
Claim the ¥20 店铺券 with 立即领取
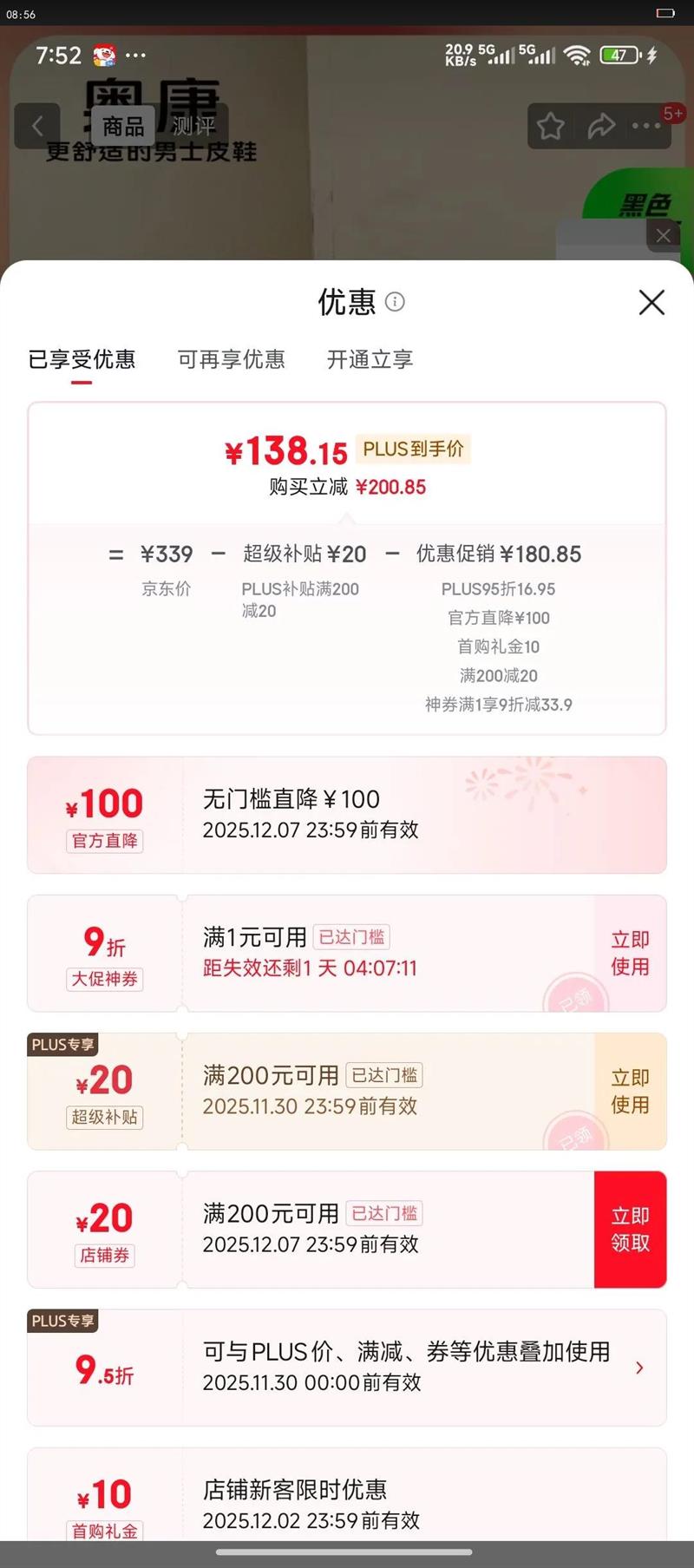(631, 1229)
